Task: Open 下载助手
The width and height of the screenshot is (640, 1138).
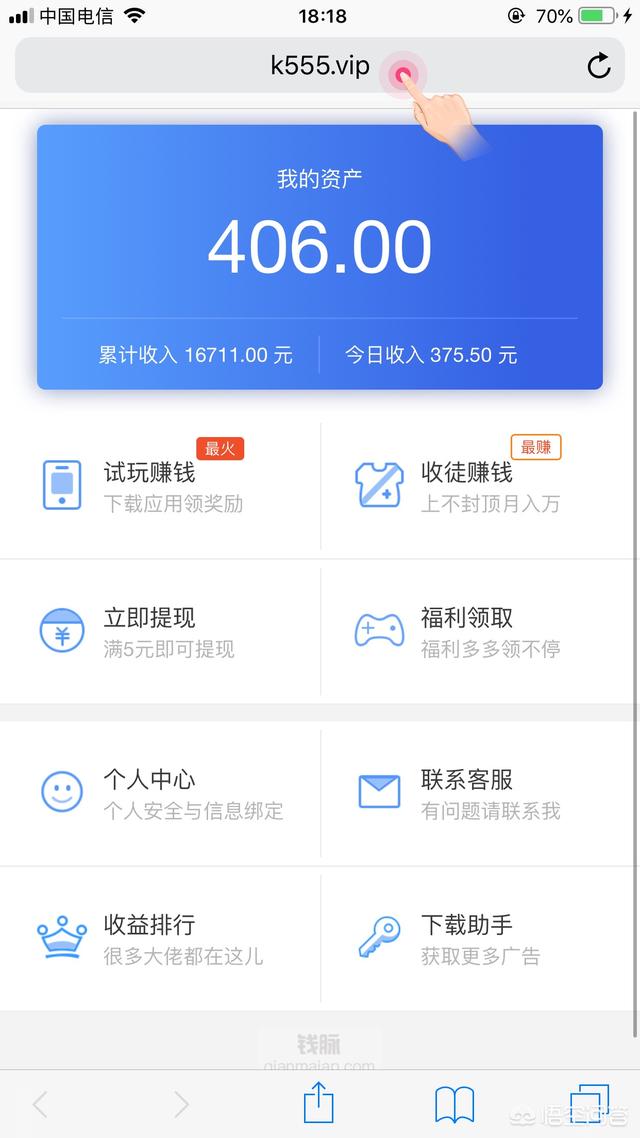Action: click(x=480, y=938)
